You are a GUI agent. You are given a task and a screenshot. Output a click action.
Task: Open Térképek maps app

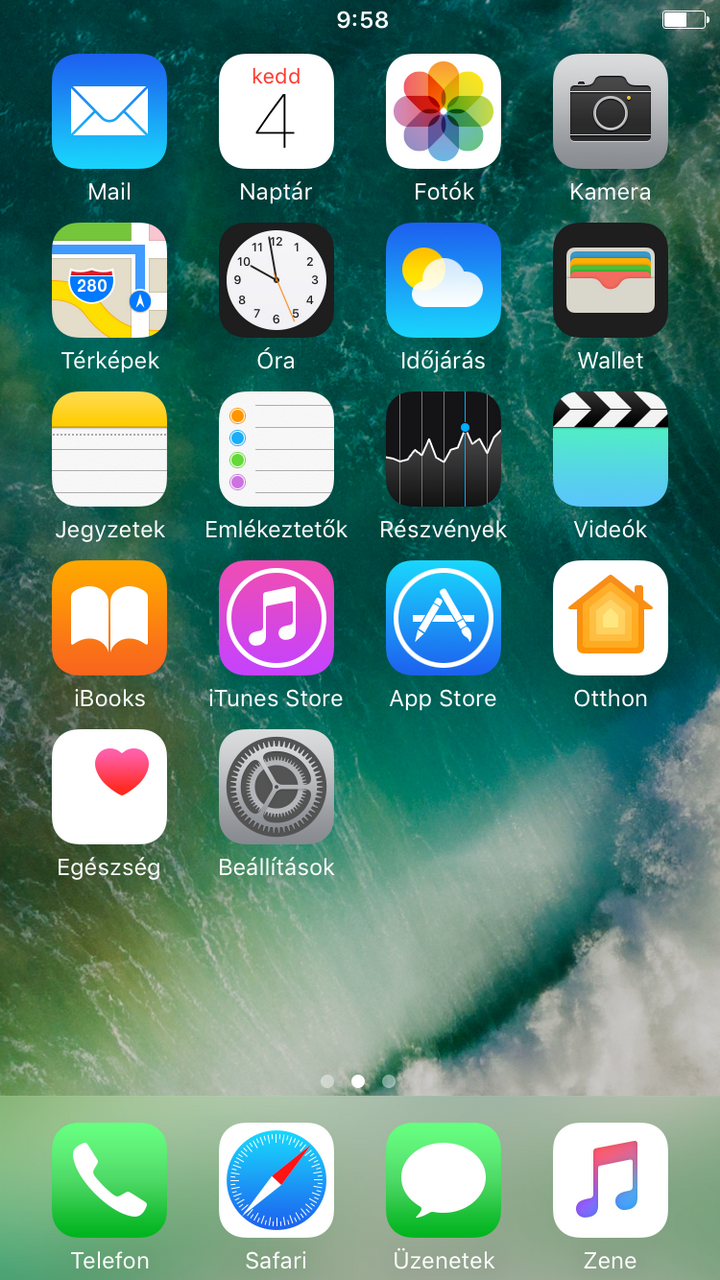click(x=109, y=280)
